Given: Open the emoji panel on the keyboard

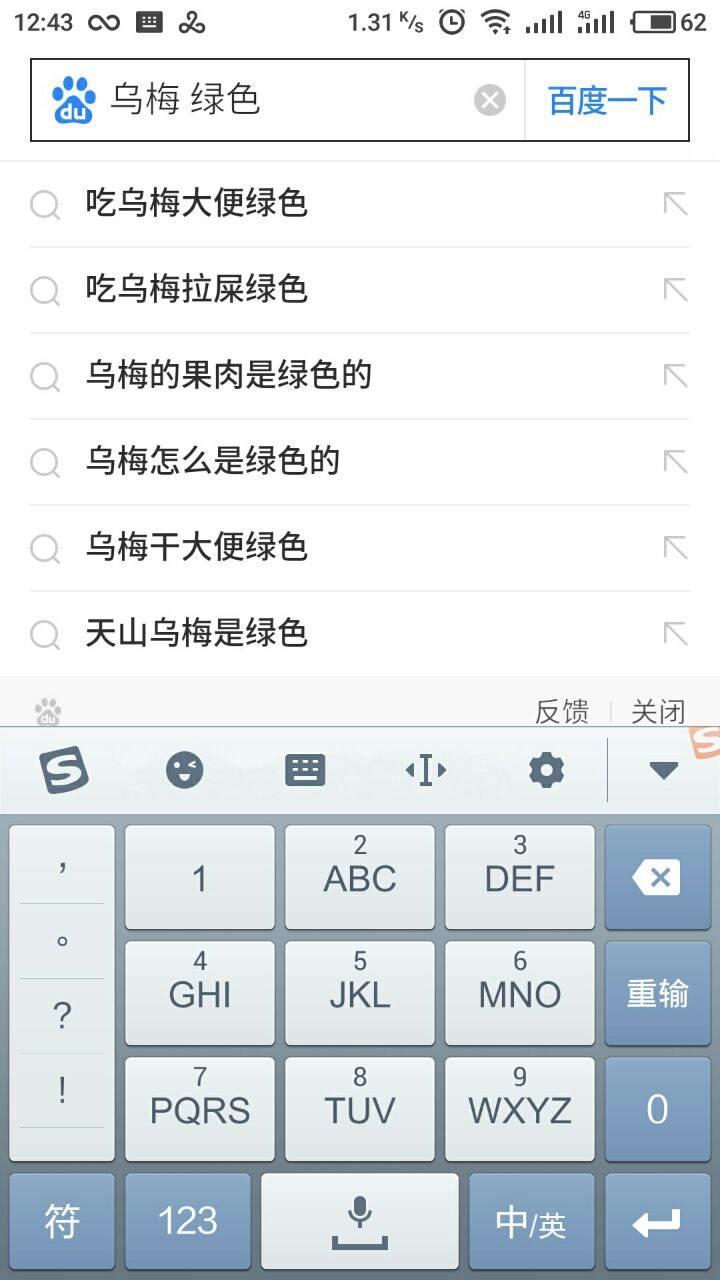Looking at the screenshot, I should click(x=185, y=770).
